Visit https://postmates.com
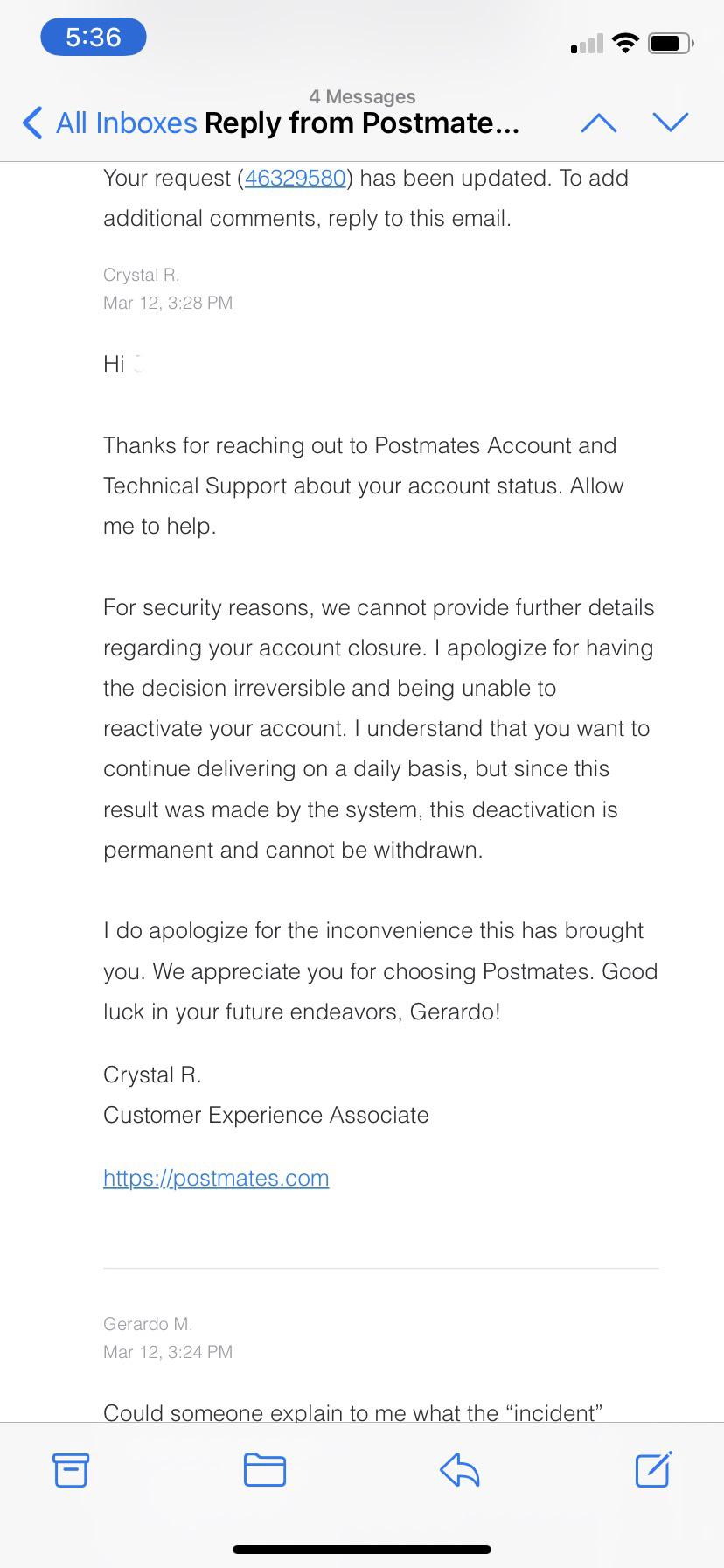Viewport: 724px width, 1568px height. (216, 1178)
